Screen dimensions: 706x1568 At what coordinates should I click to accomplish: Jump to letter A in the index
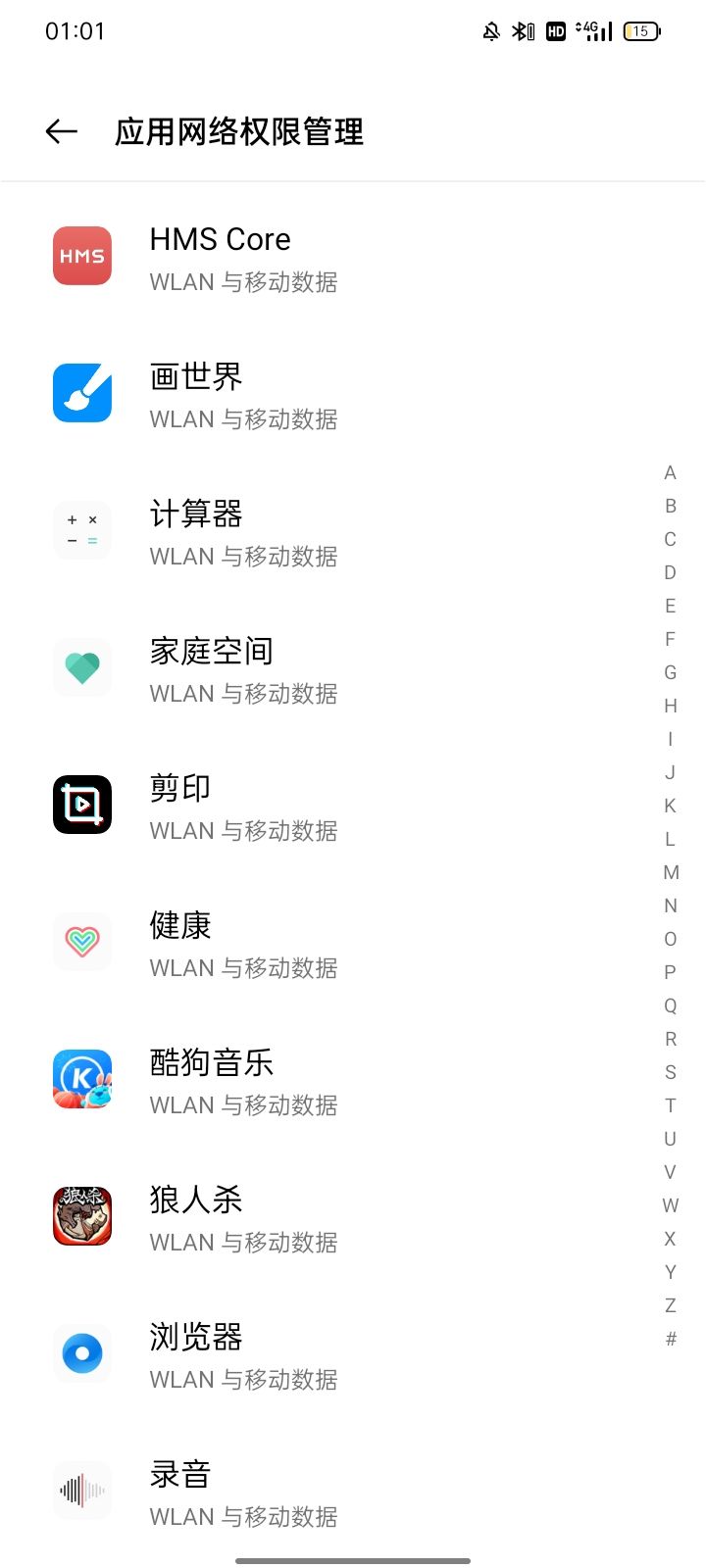(x=671, y=472)
